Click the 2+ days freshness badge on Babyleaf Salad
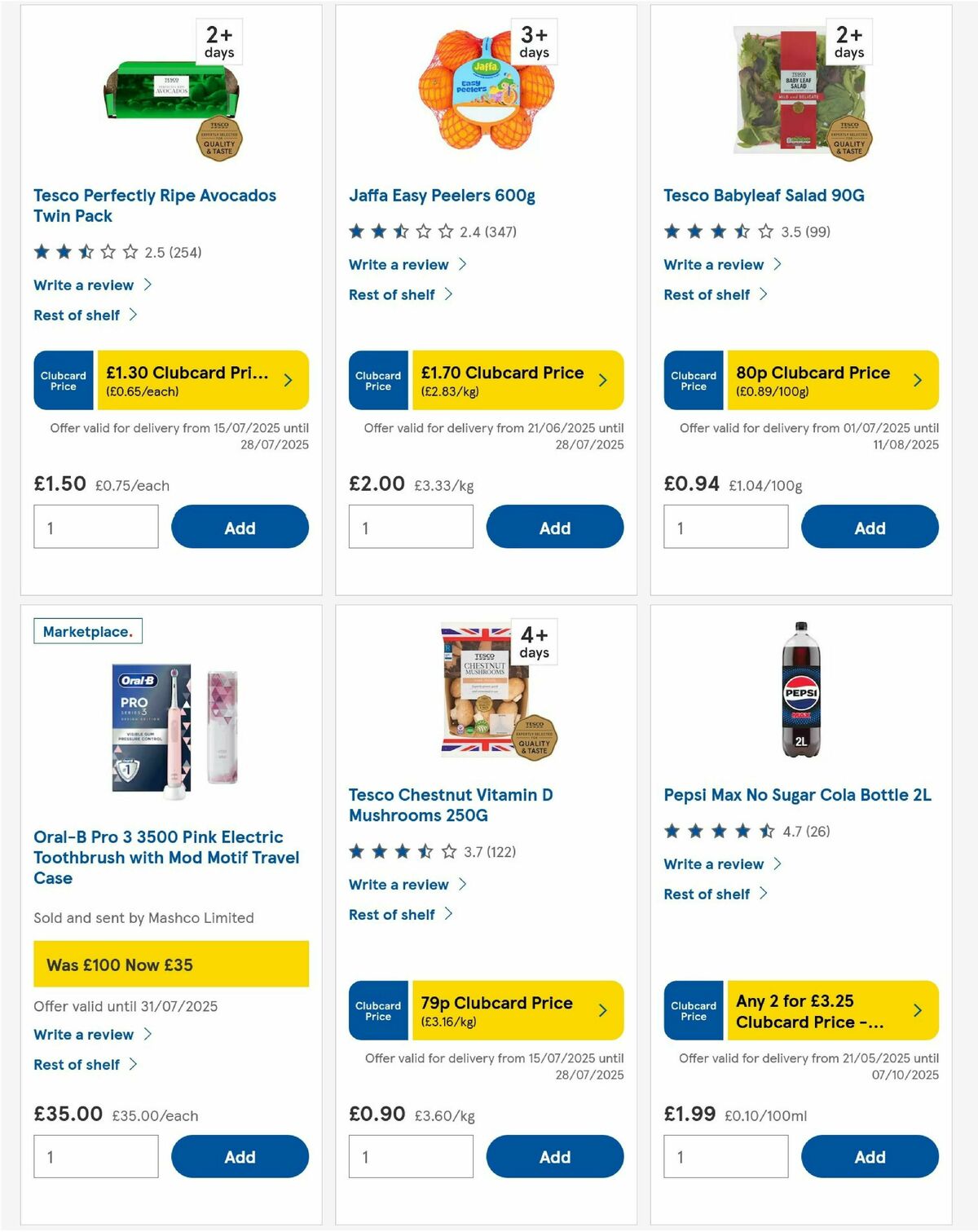Viewport: 978px width, 1232px height. tap(850, 39)
